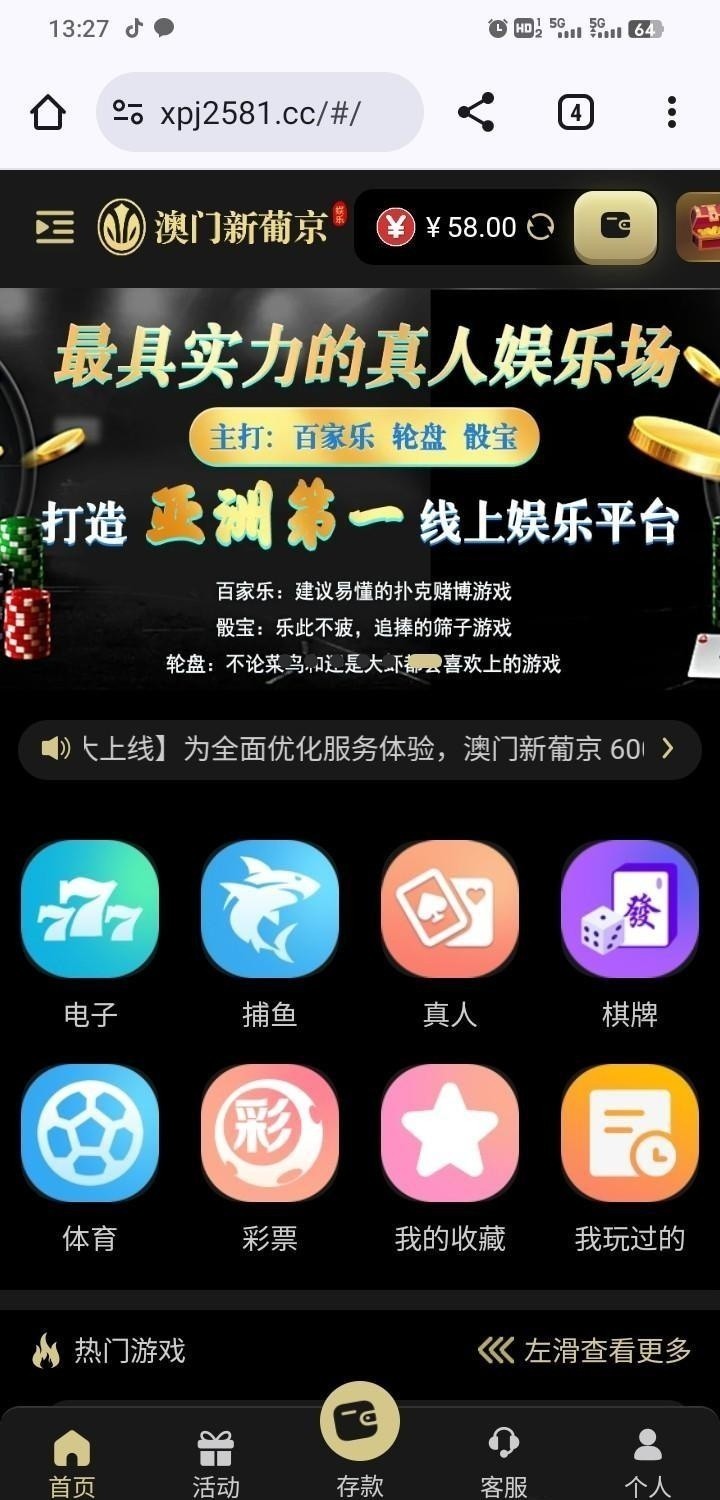Open the announcement ticker chevron
Screen dimensions: 720x1500
click(668, 748)
